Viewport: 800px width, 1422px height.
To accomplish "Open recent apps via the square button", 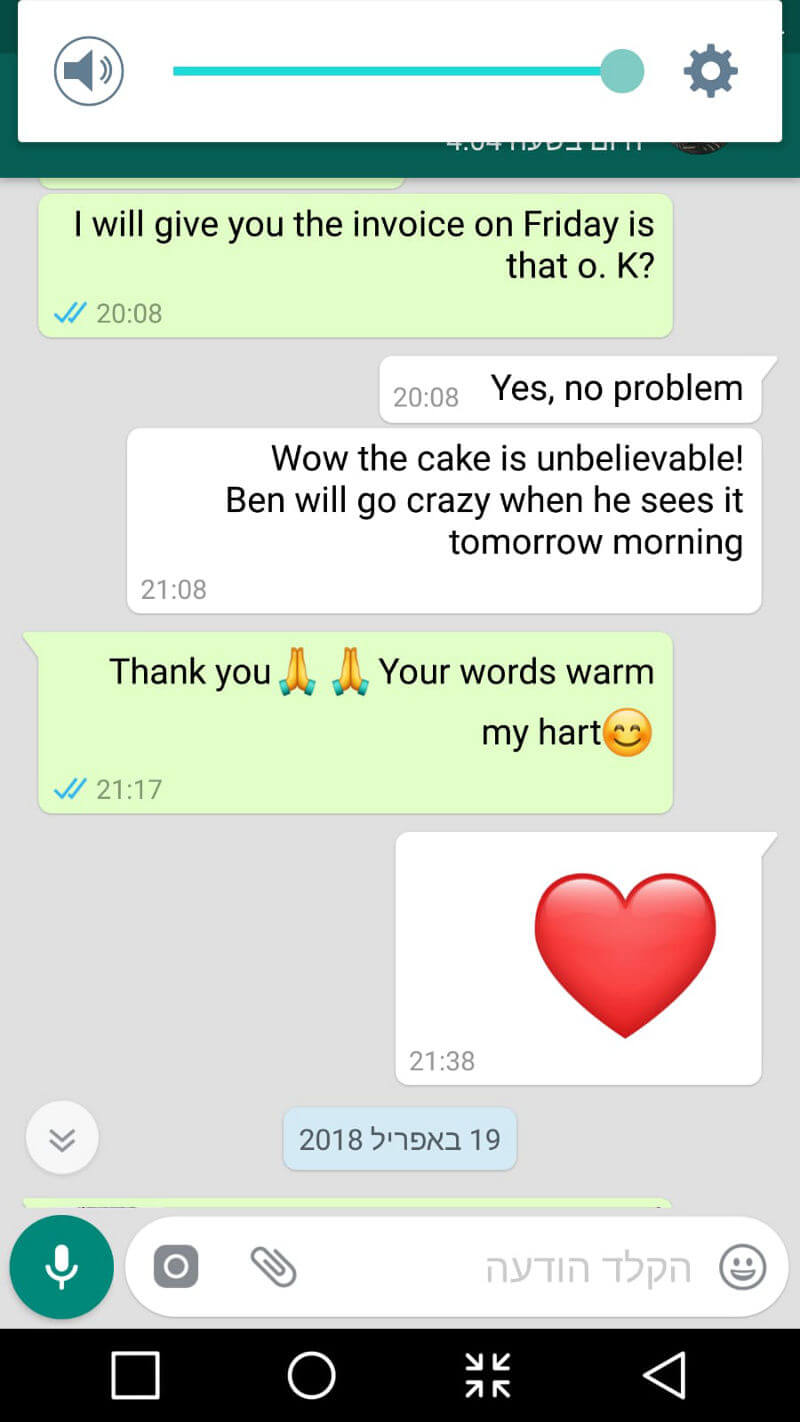I will [135, 1375].
